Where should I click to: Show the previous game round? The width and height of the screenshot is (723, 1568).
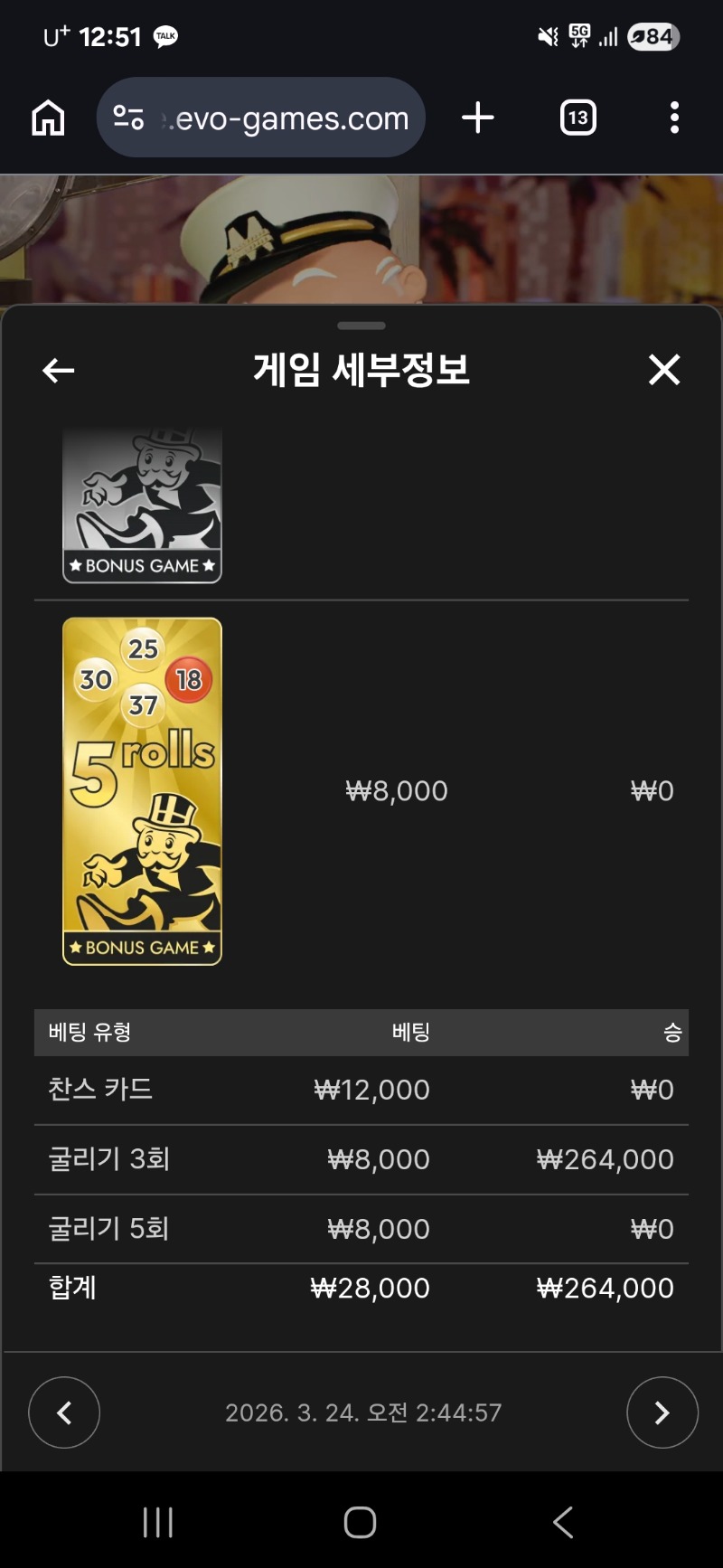pyautogui.click(x=64, y=1412)
